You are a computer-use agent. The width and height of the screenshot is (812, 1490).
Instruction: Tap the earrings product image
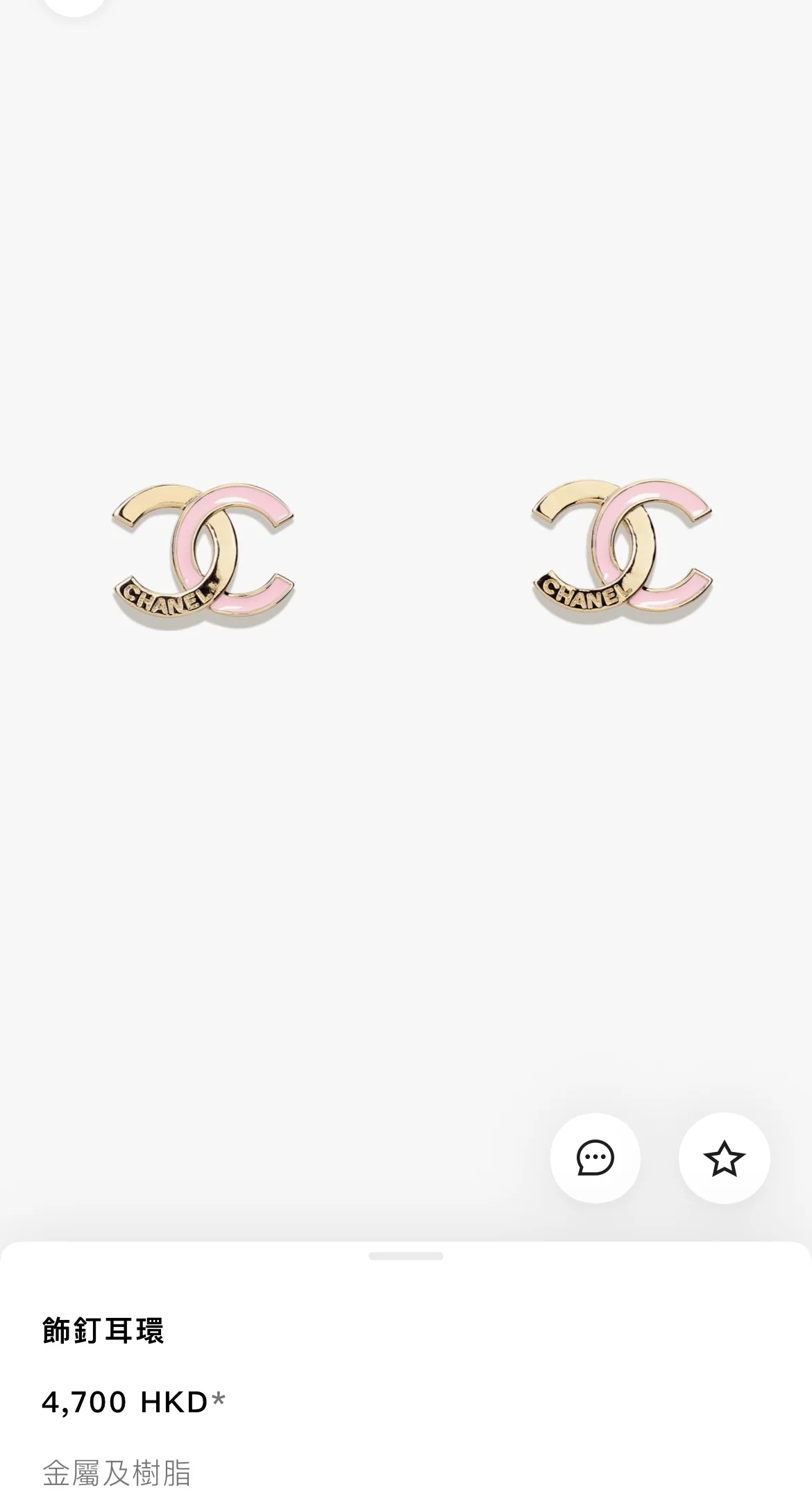[412, 555]
